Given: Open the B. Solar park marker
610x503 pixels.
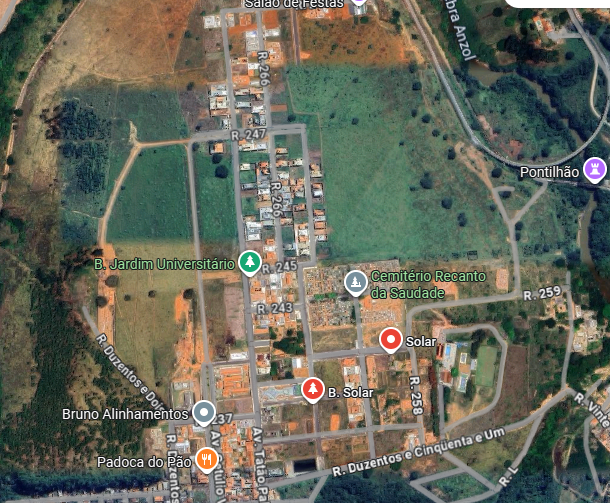Looking at the screenshot, I should [x=313, y=389].
